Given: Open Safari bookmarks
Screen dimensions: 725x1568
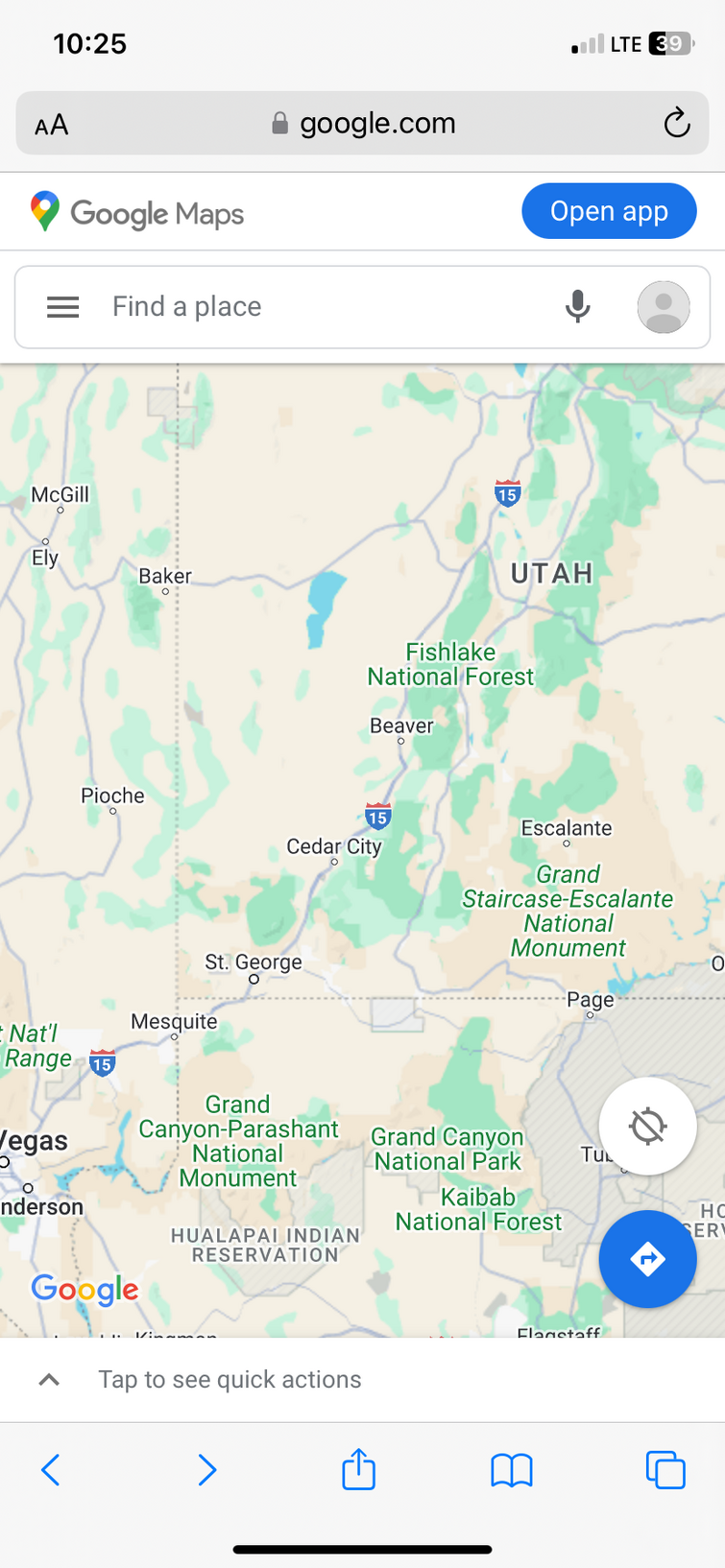Looking at the screenshot, I should tap(512, 1469).
